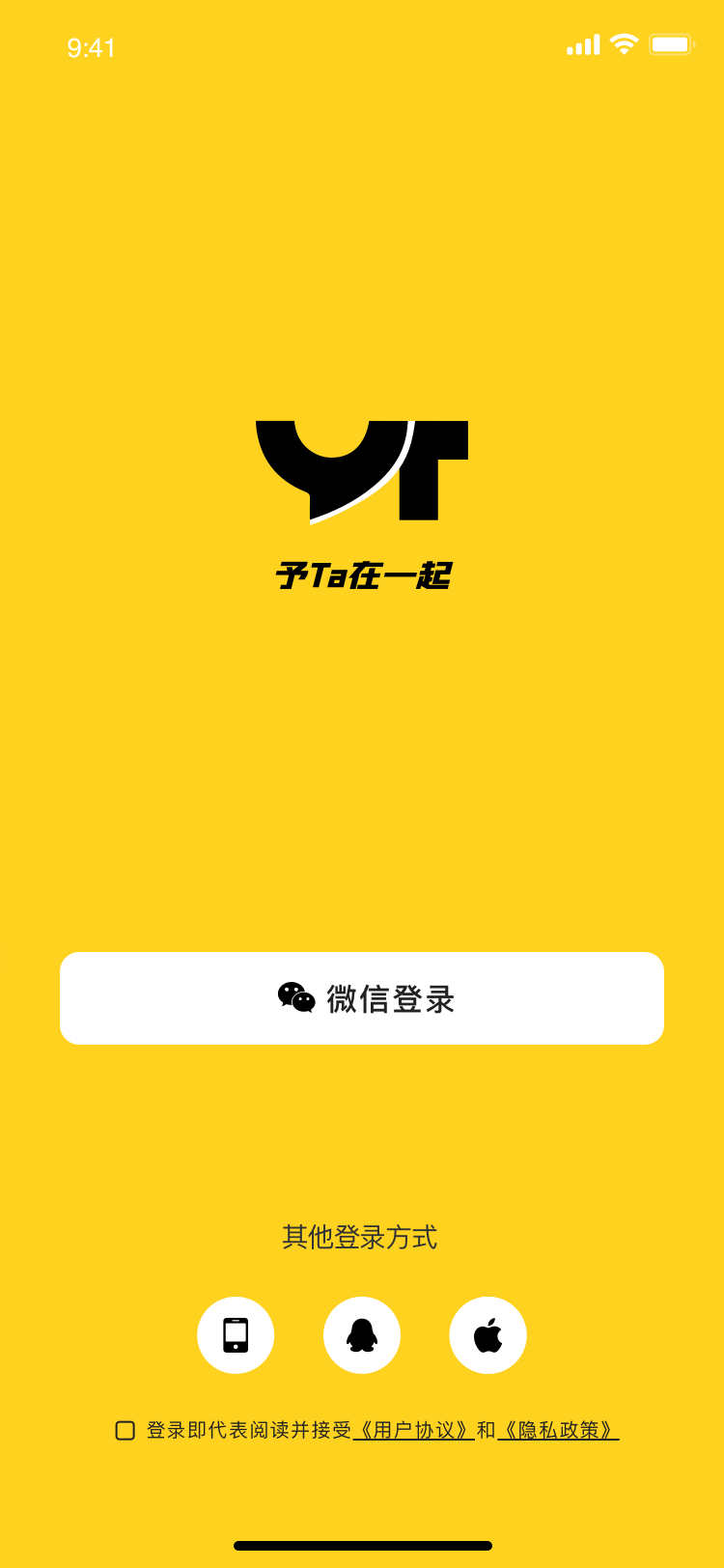The height and width of the screenshot is (1568, 724).
Task: Tap the 微信登录 login button
Action: click(362, 997)
